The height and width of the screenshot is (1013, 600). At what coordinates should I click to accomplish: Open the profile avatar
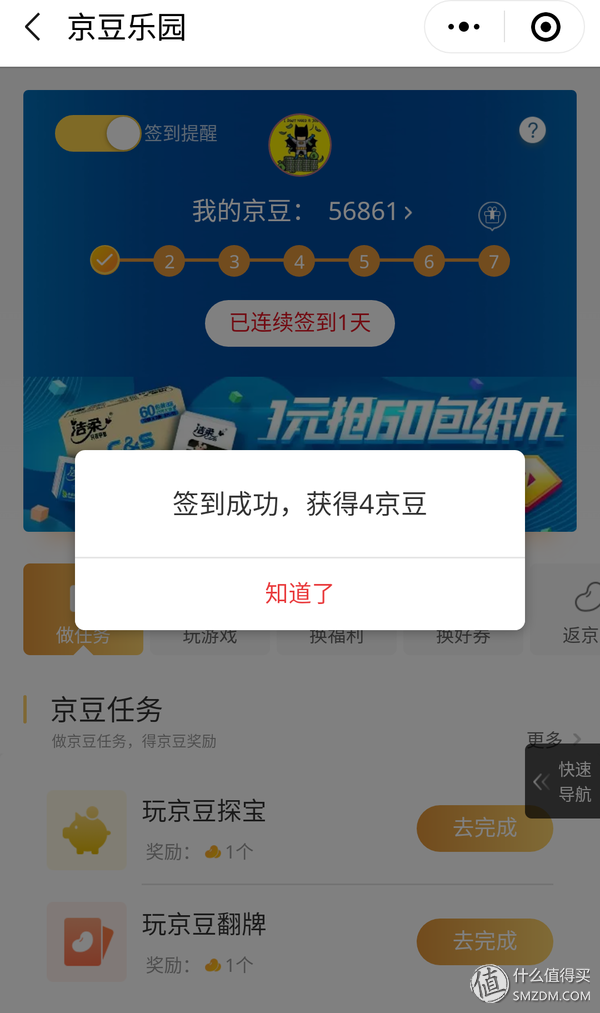(x=299, y=145)
